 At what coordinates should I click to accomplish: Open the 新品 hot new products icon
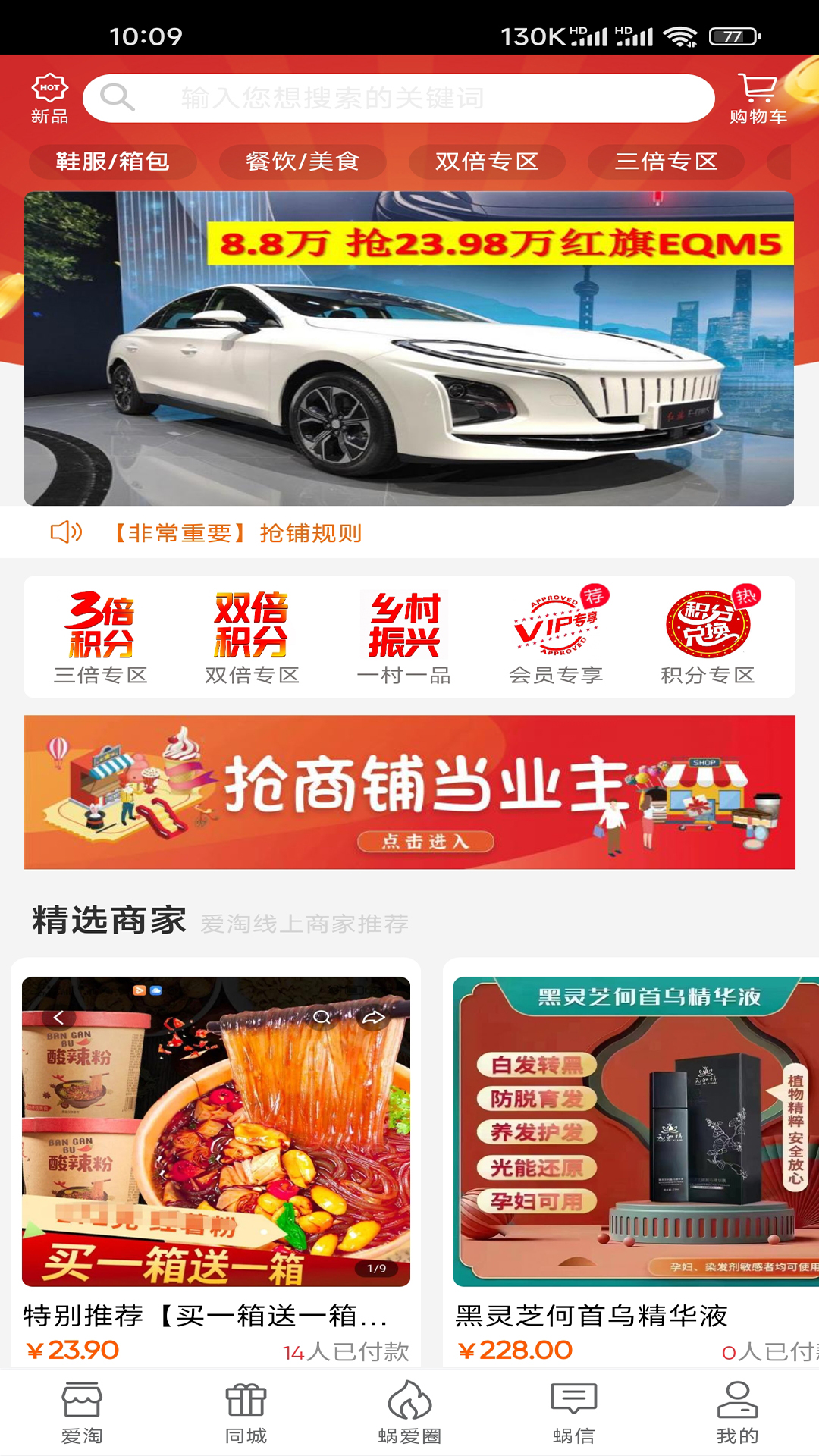pos(49,99)
